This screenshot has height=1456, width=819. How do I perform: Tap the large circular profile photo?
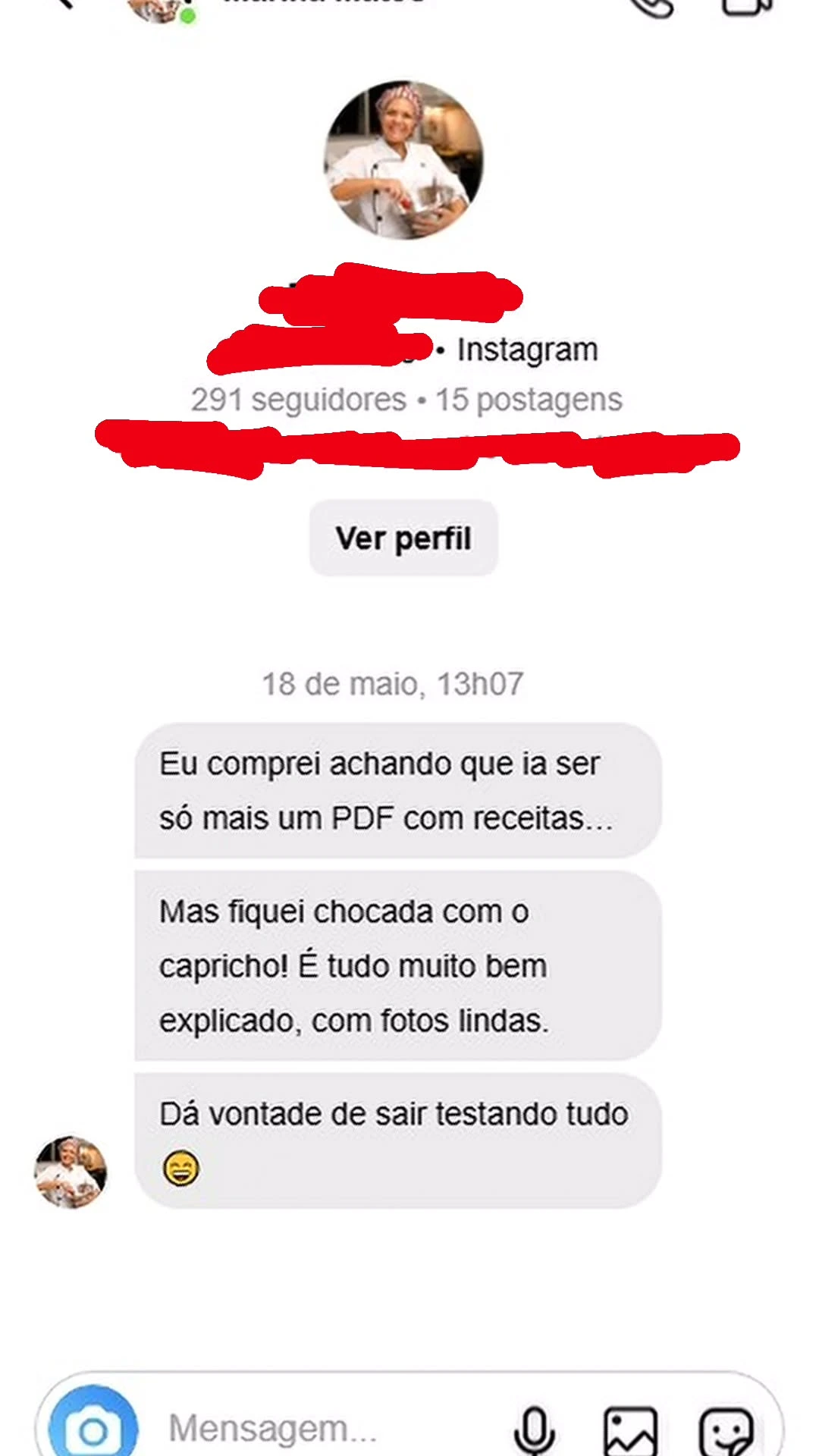[403, 162]
